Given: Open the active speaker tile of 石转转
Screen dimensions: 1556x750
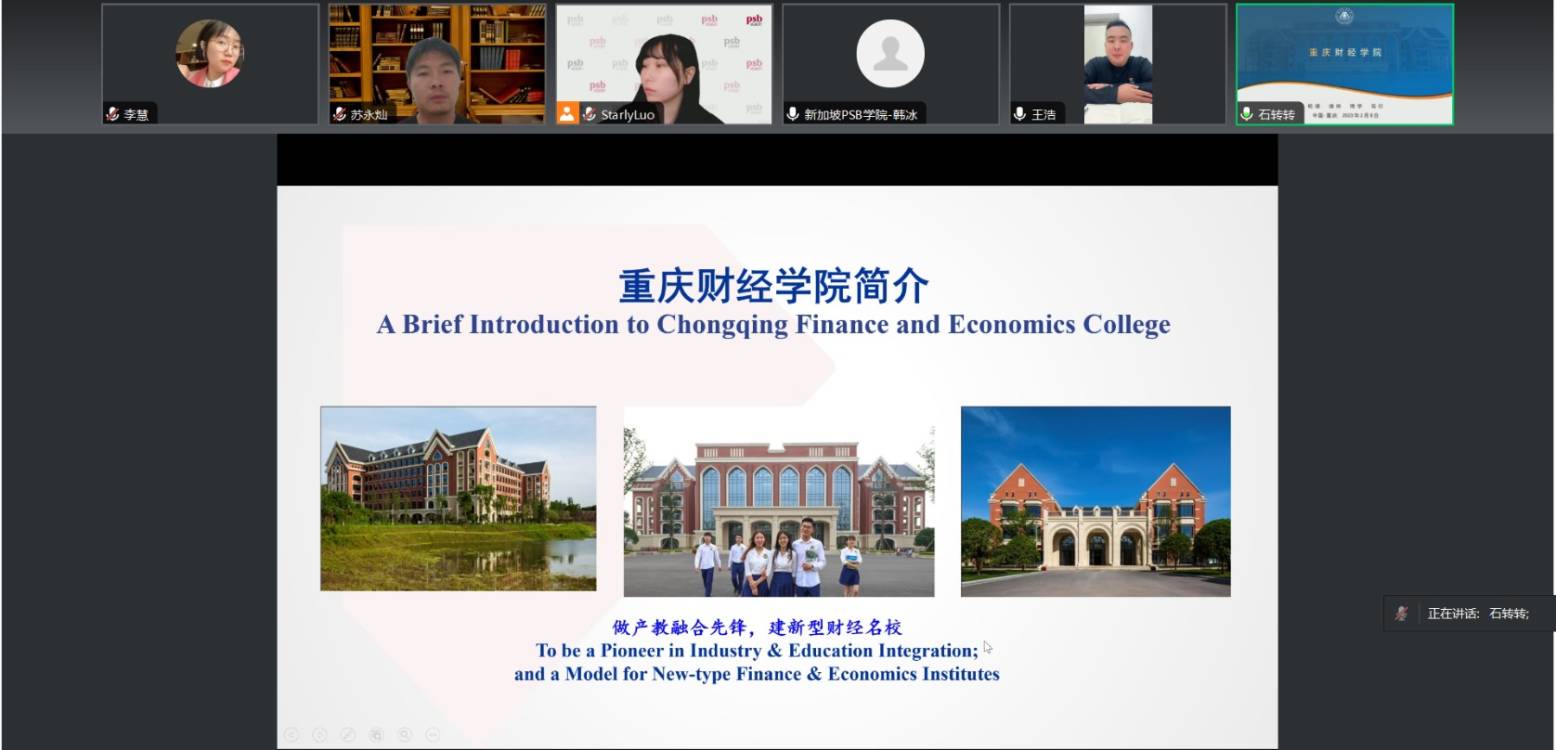Looking at the screenshot, I should (x=1344, y=64).
